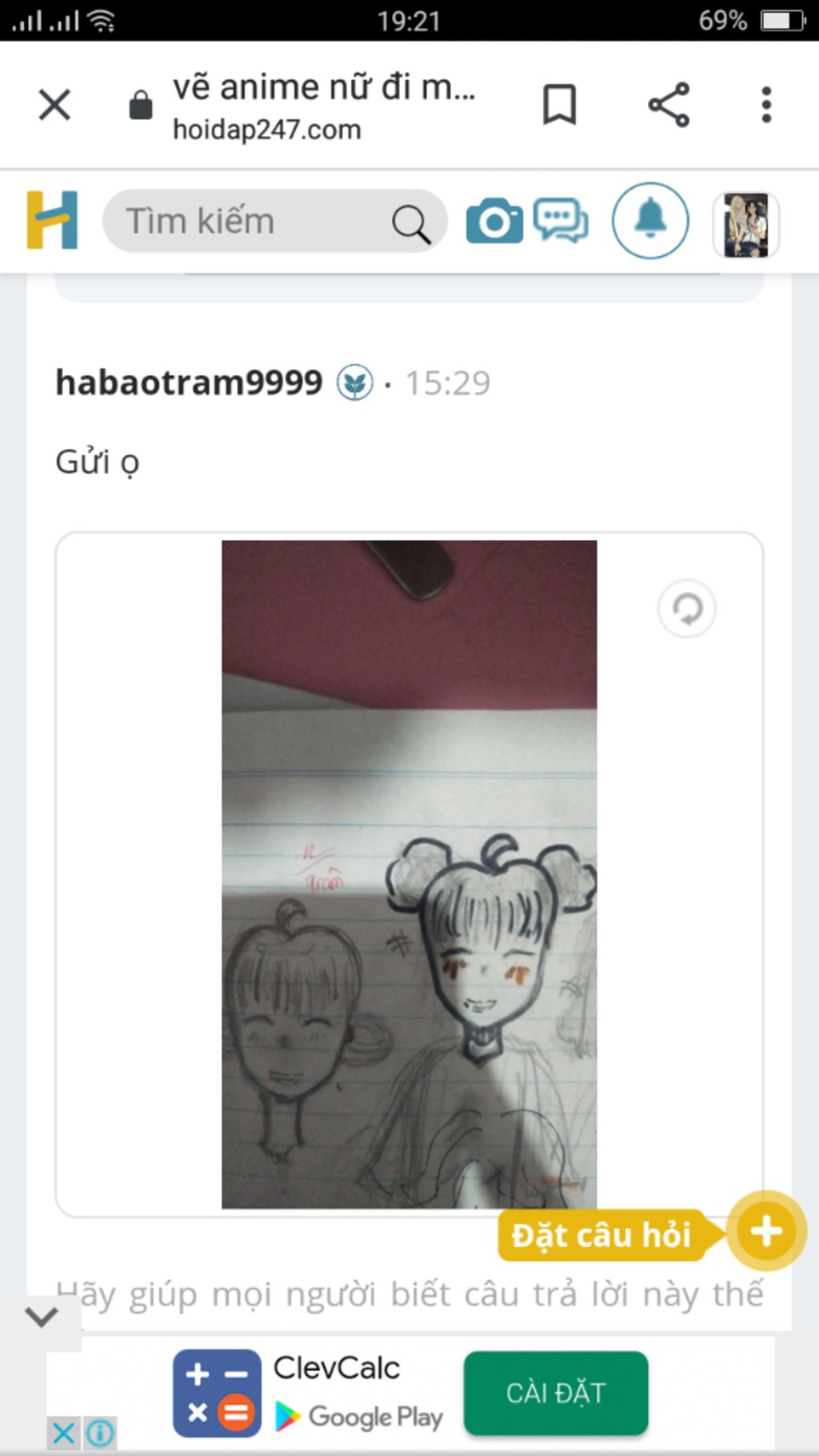Go to Hoidap247 home logo
The width and height of the screenshot is (819, 1456).
coord(52,220)
